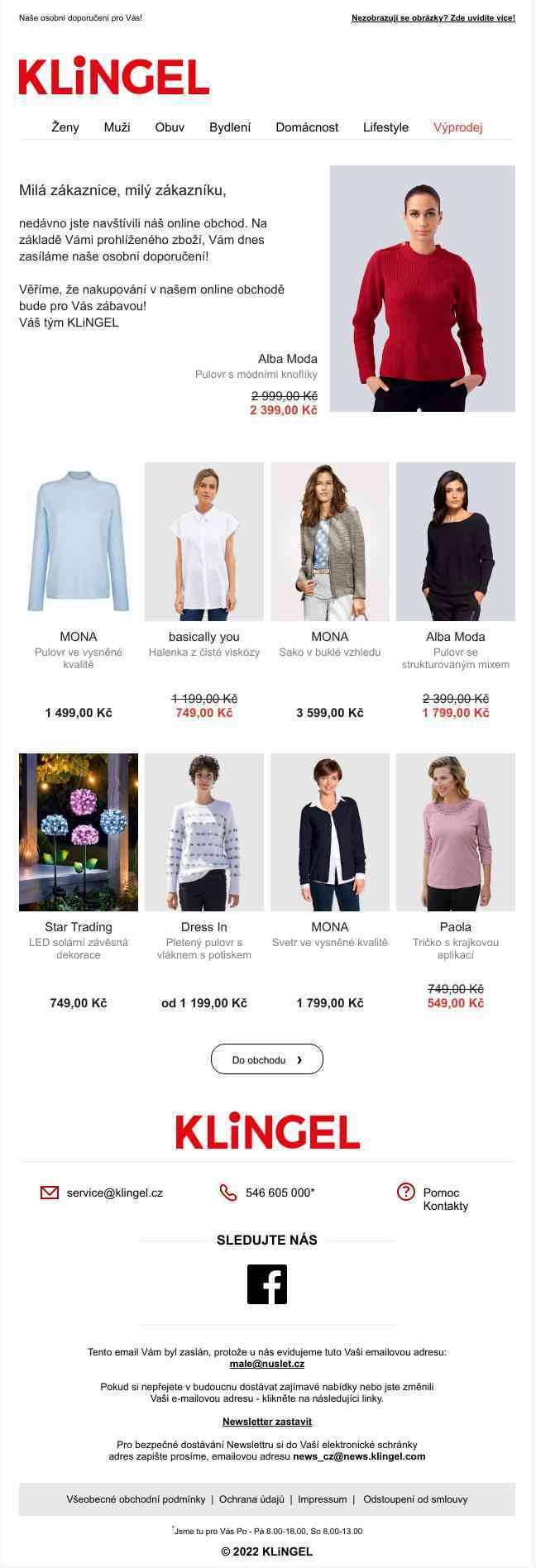Open Star Trading LED solární dekorace
Screen dimensions: 536x1568
pyautogui.click(x=79, y=832)
